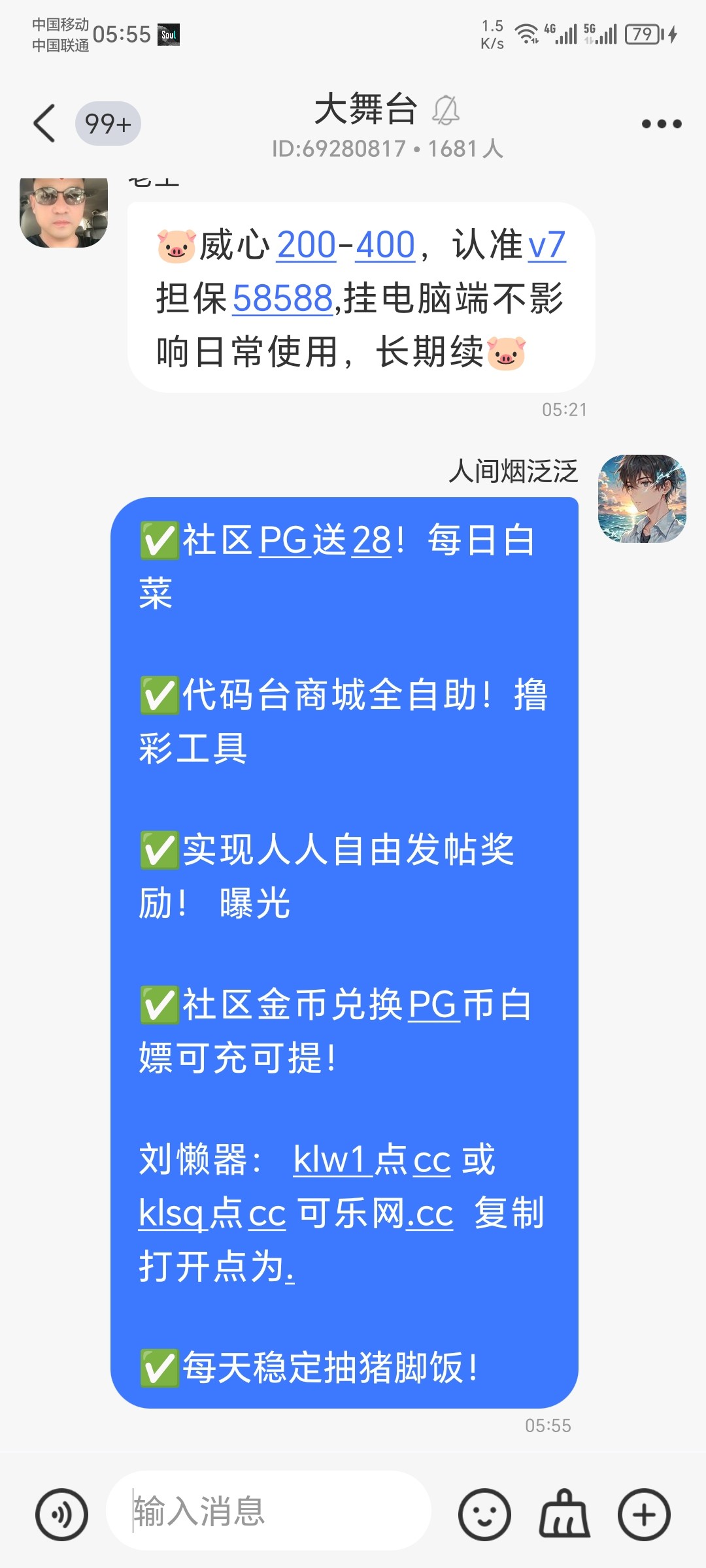View 人间烟泛泛's anime avatar profile
Screen dimensions: 706x1568
pyautogui.click(x=642, y=498)
